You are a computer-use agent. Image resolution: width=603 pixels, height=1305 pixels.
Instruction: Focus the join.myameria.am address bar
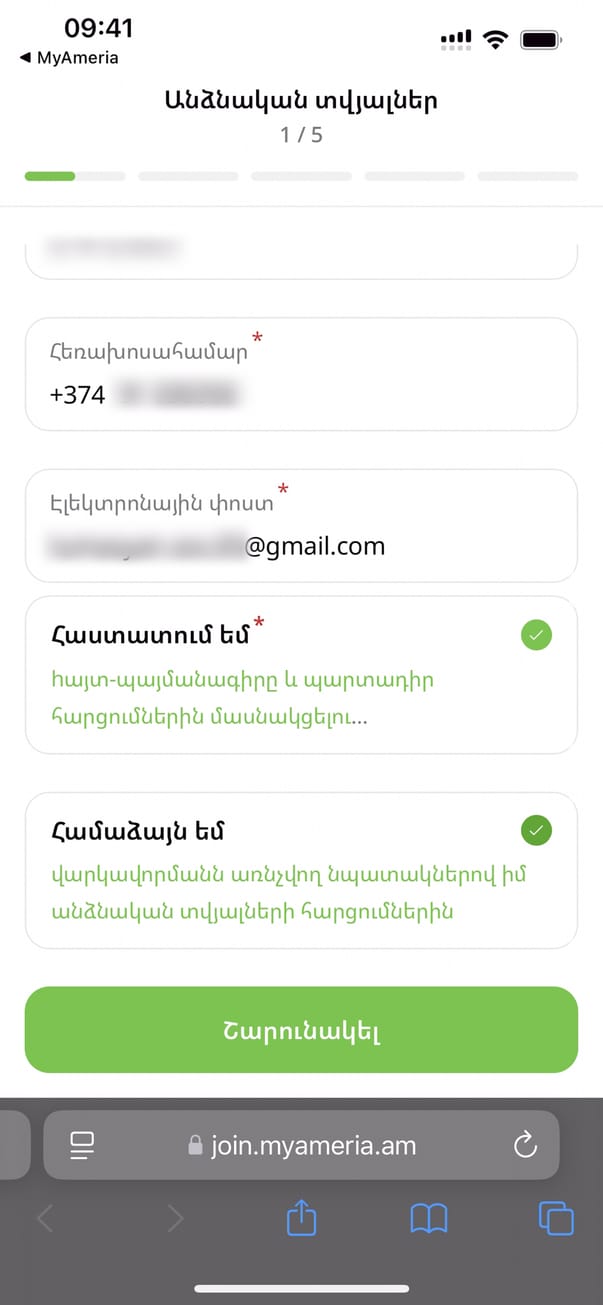click(x=301, y=1146)
